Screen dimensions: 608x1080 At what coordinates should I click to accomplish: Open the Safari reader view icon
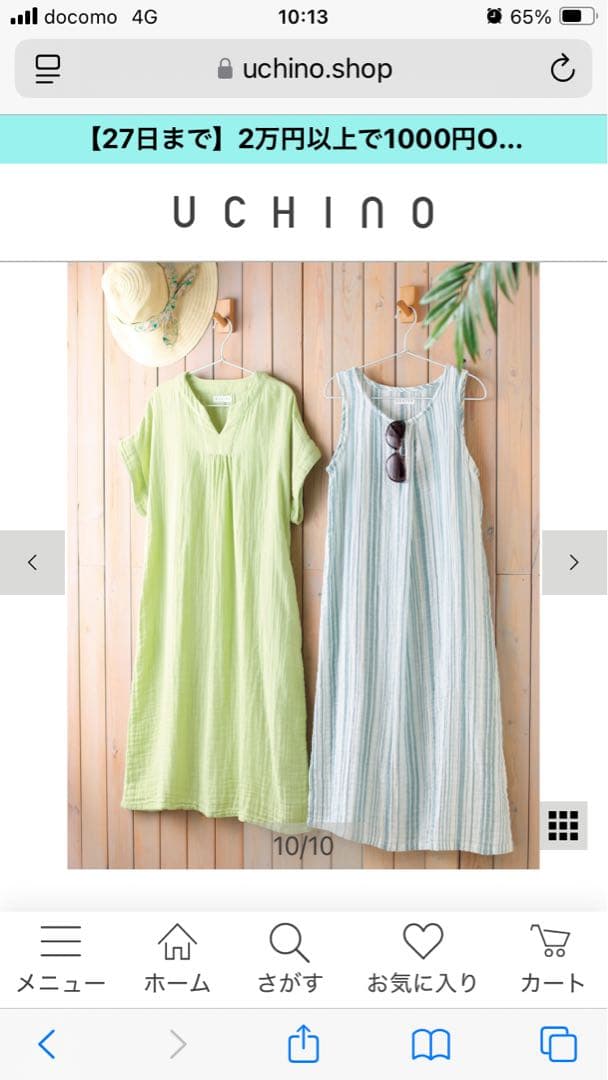coord(48,68)
